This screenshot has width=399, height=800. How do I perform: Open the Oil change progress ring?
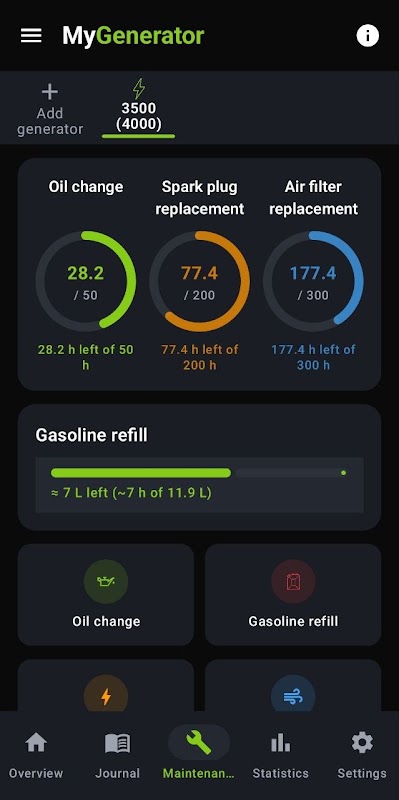[x=86, y=281]
